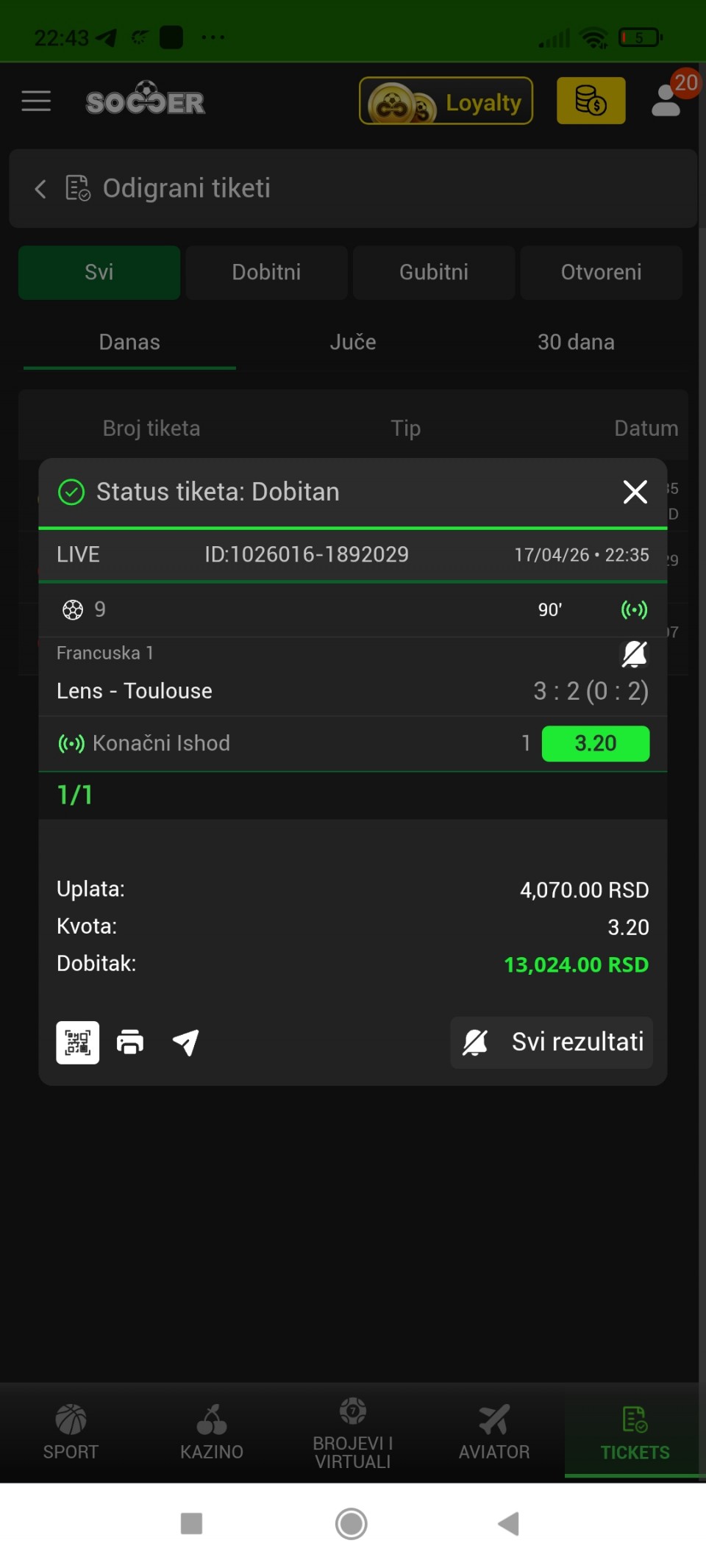The image size is (706, 1568).
Task: Select the Dobitni filter tab
Action: coord(266,273)
